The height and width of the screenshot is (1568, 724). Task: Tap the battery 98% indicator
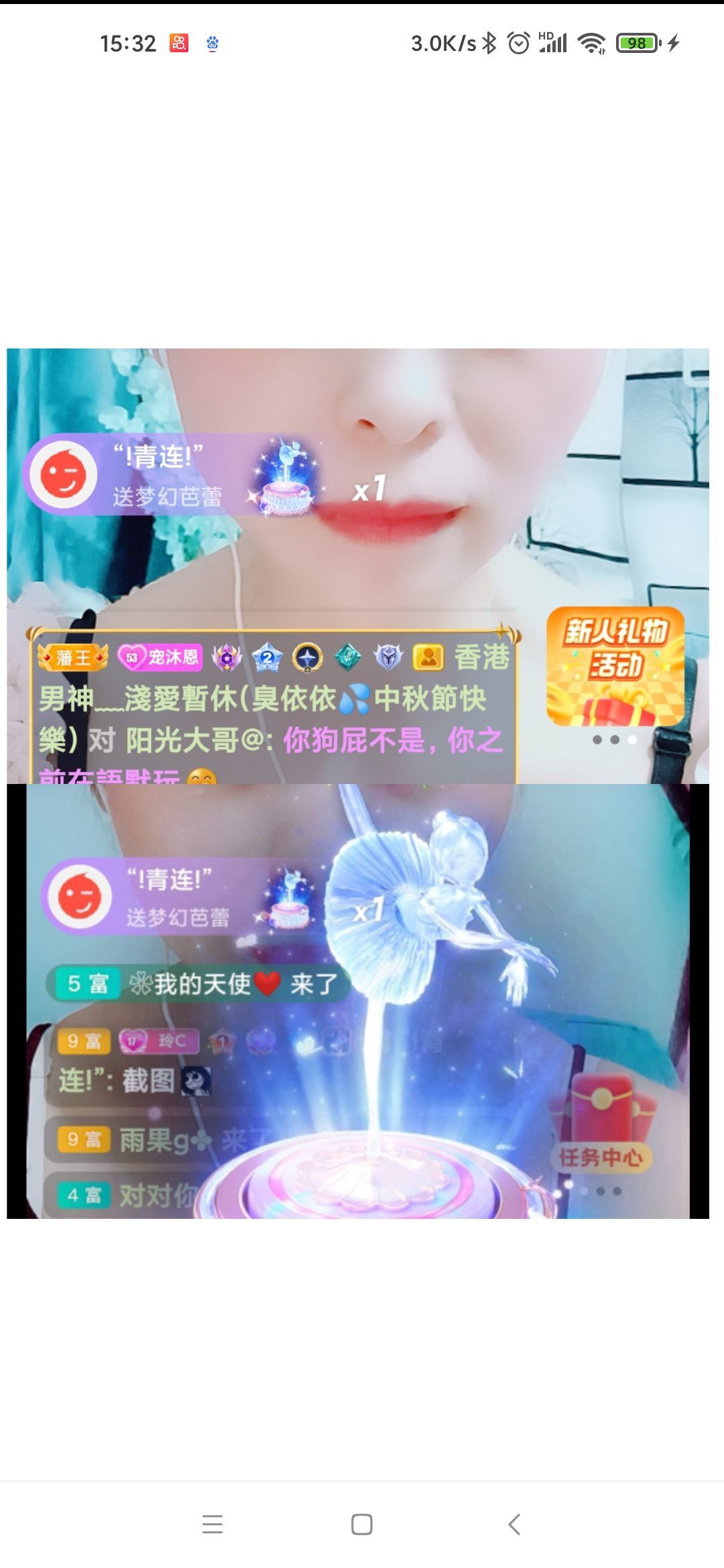(636, 44)
